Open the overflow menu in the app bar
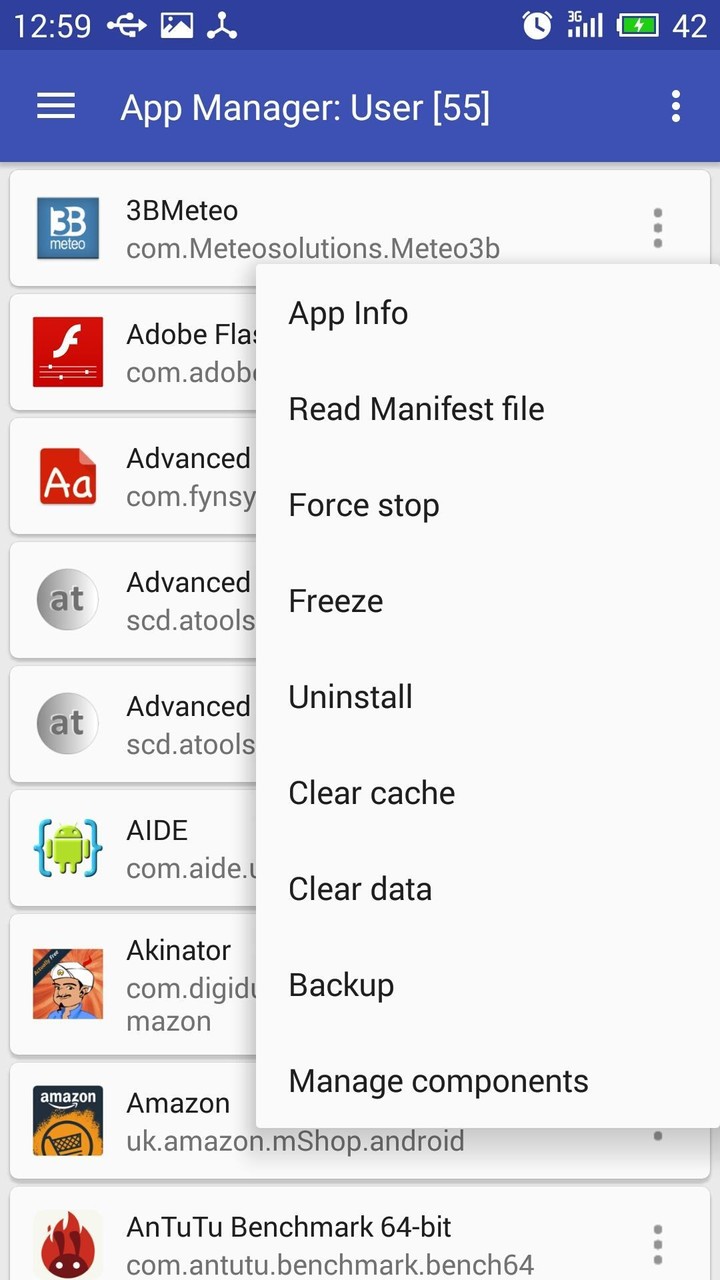The height and width of the screenshot is (1280, 720). coord(675,107)
